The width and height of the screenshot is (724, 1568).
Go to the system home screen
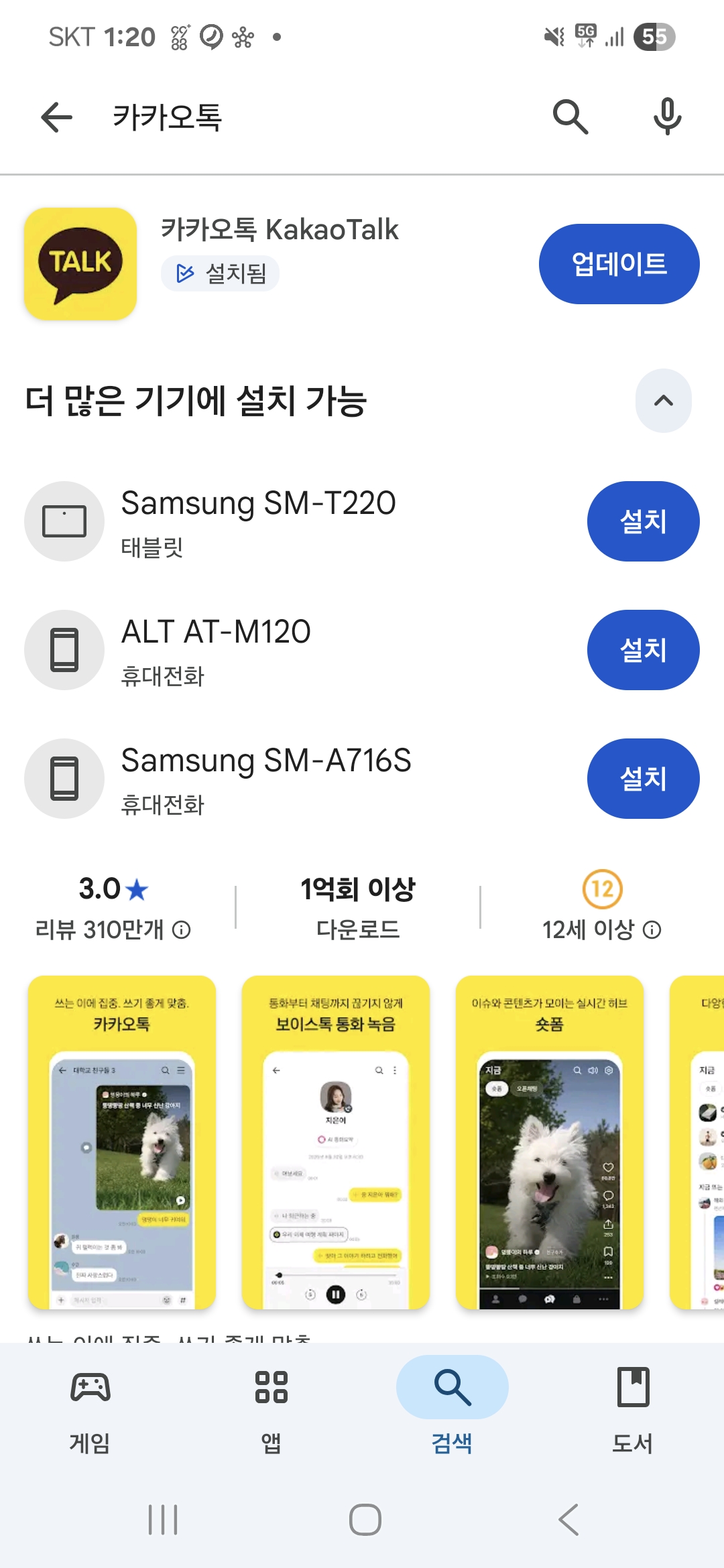[365, 1520]
